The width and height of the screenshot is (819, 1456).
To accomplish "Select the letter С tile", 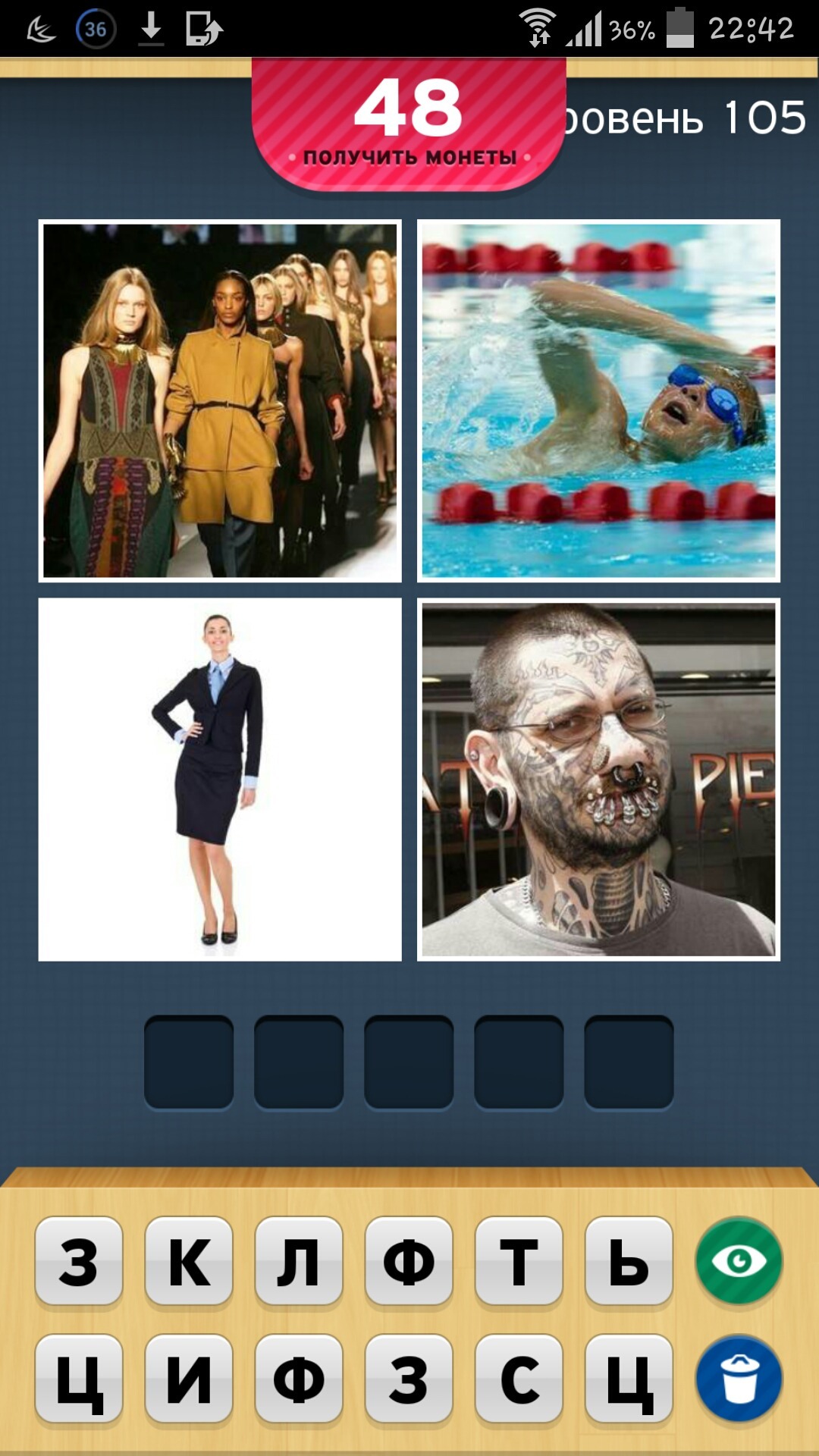I will point(519,1379).
